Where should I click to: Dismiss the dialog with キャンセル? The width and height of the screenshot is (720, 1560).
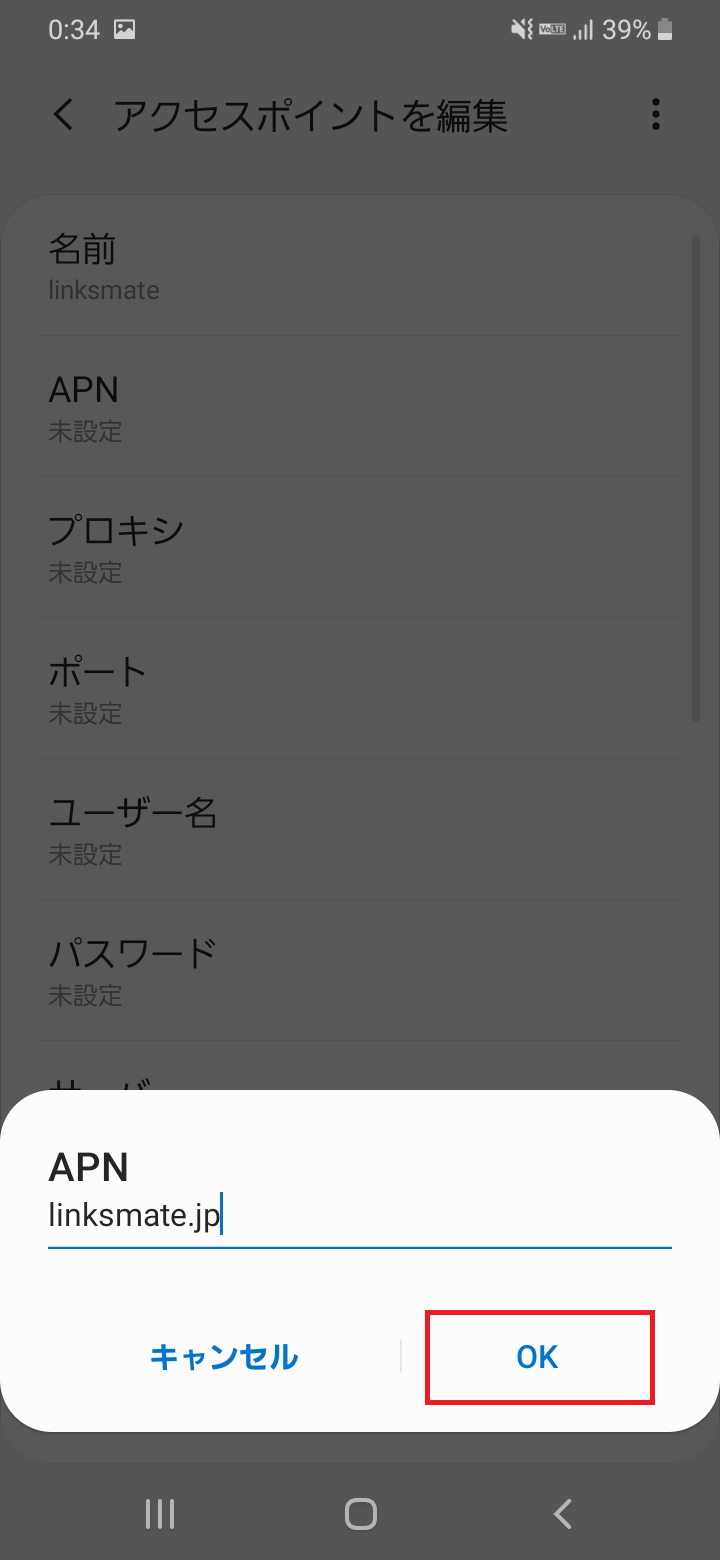pos(224,1357)
